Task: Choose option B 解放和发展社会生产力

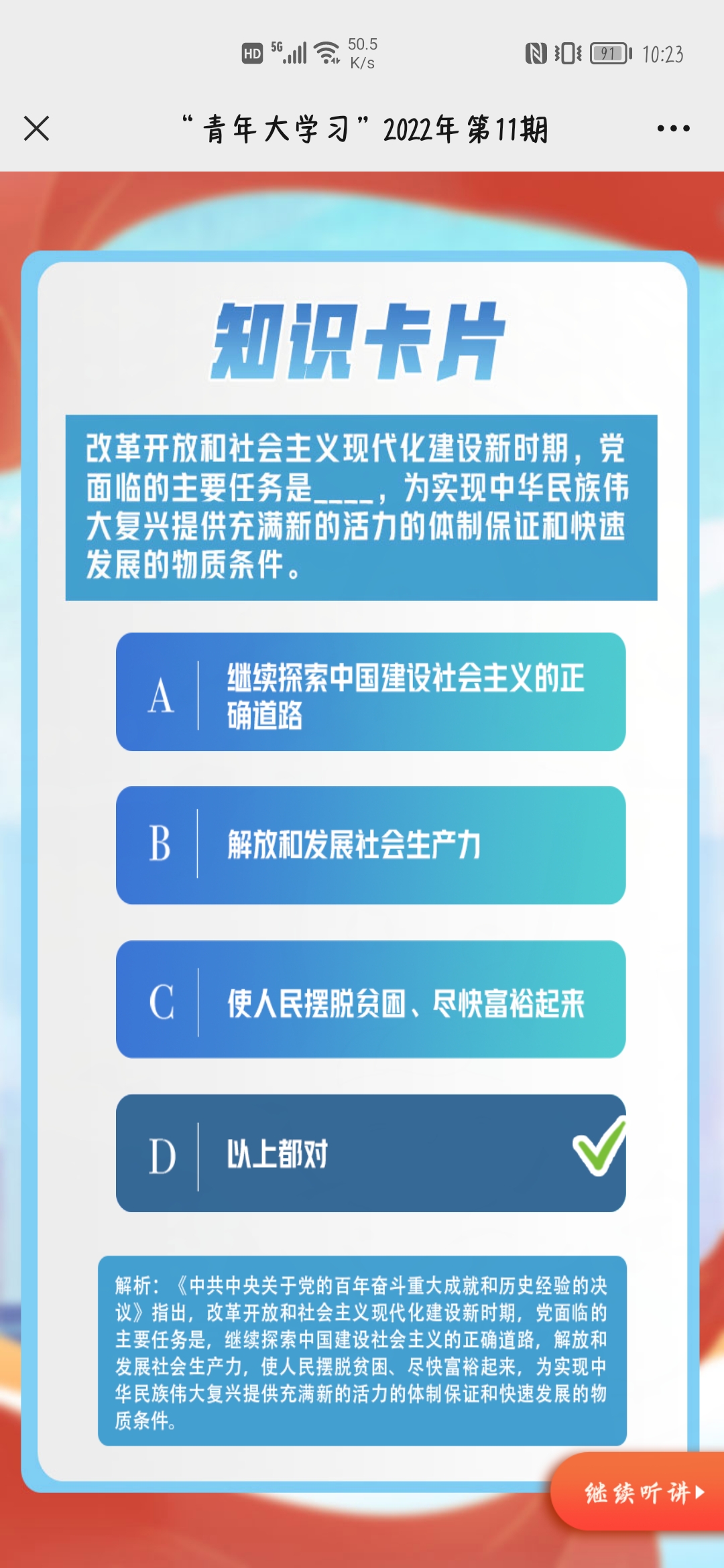Action: (x=370, y=845)
